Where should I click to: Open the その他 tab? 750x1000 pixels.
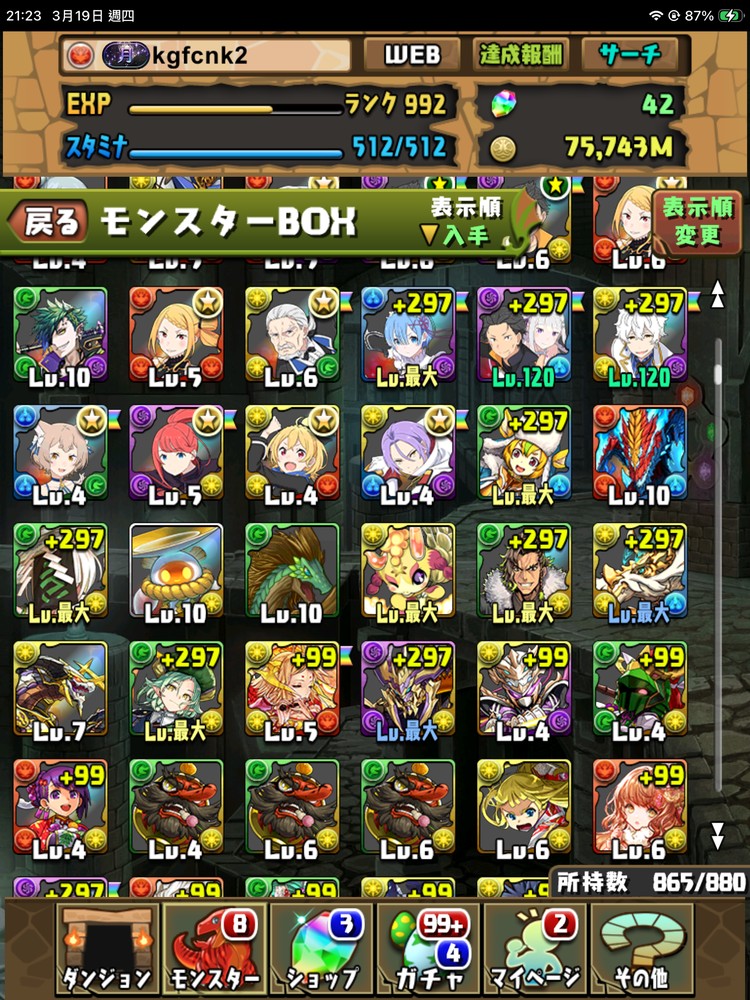643,947
